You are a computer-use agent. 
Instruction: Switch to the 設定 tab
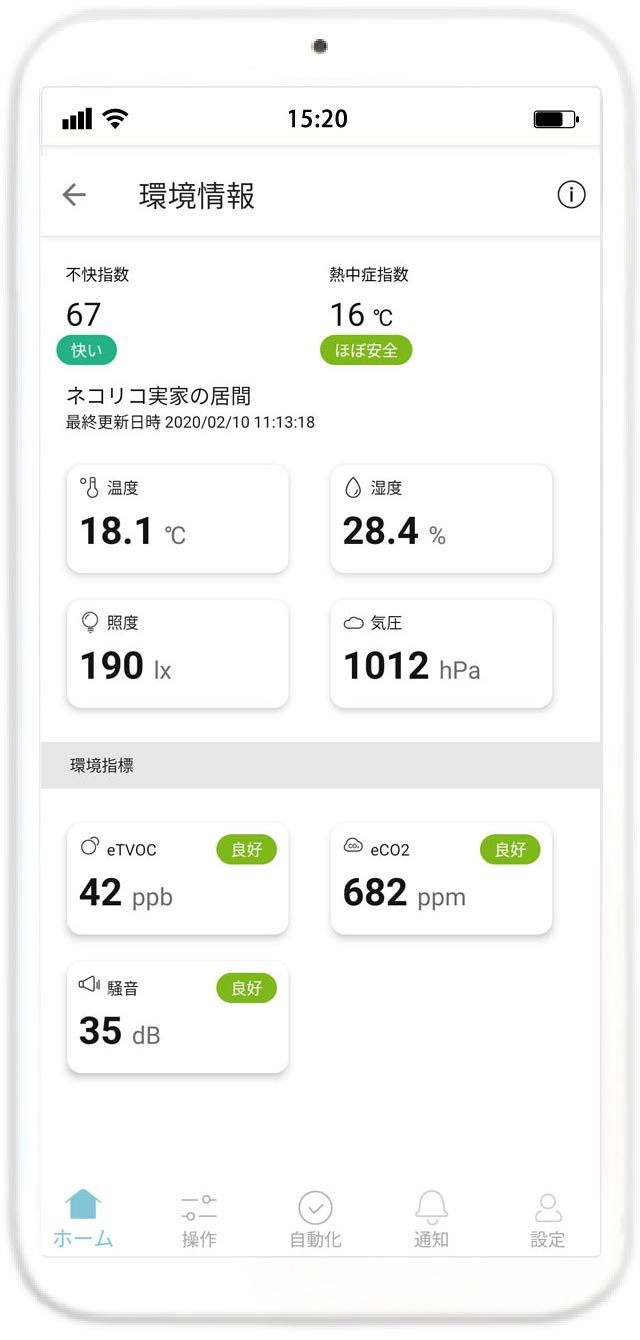[x=547, y=1220]
